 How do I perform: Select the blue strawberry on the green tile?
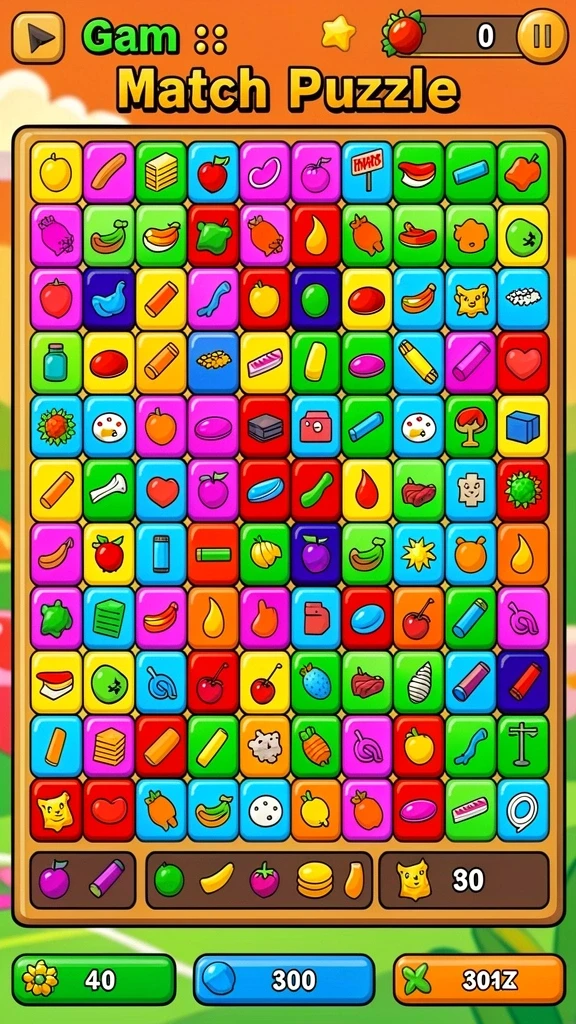coord(316,681)
